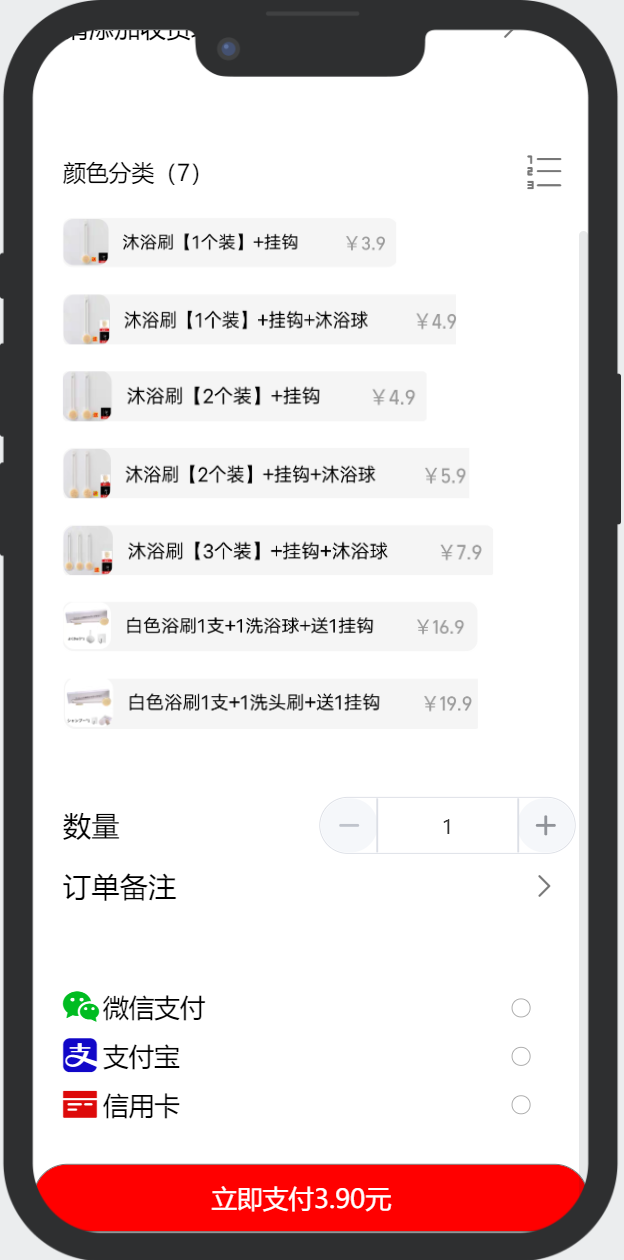
Task: Decrease quantity with the minus button
Action: 349,826
